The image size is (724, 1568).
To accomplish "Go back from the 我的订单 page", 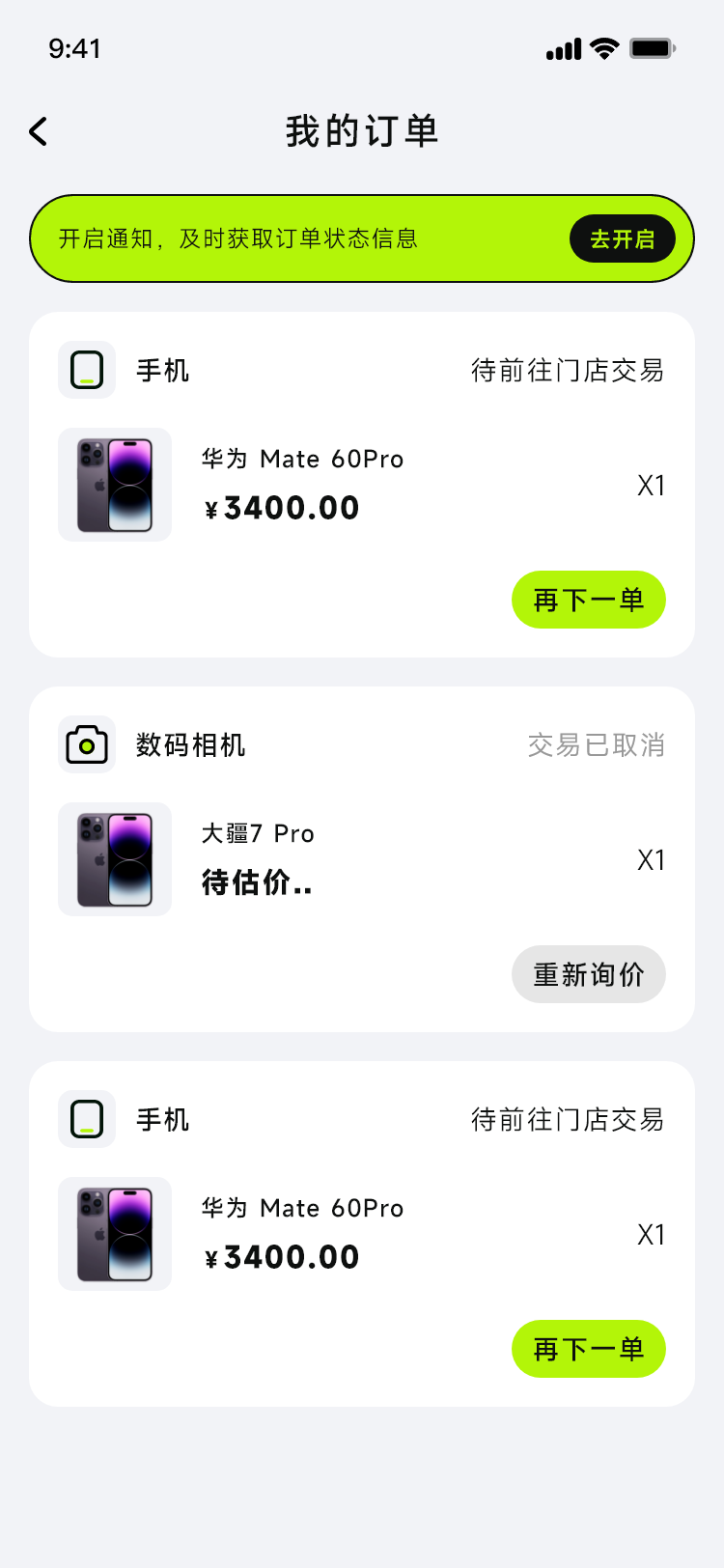I will coord(39,131).
